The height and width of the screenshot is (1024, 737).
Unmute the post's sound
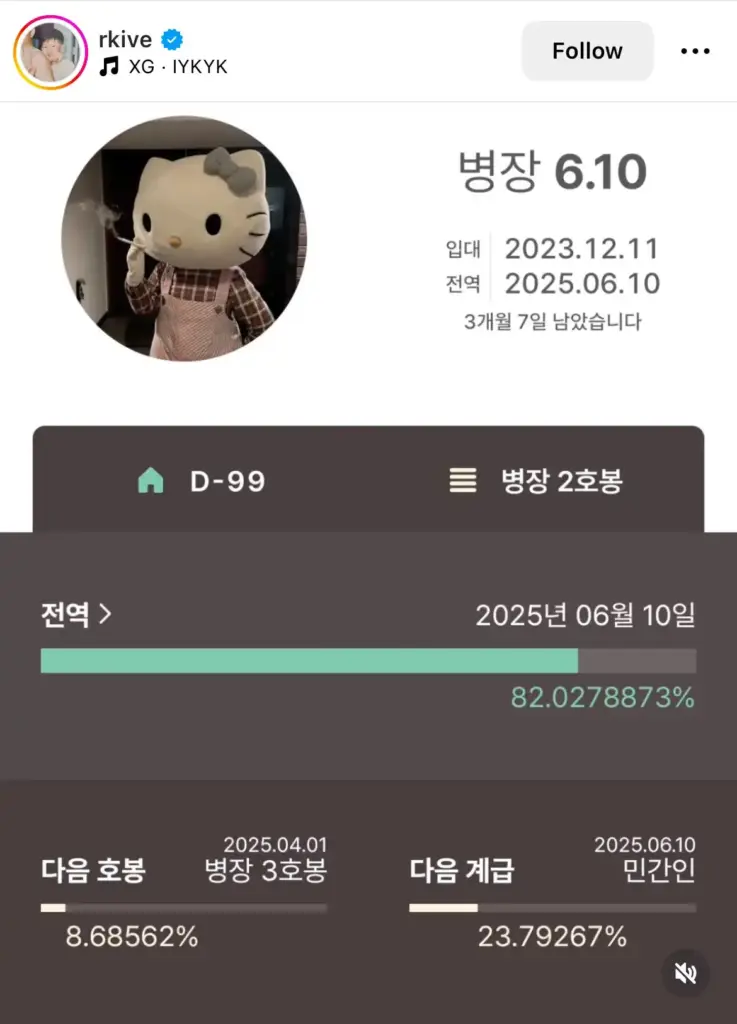(x=686, y=973)
